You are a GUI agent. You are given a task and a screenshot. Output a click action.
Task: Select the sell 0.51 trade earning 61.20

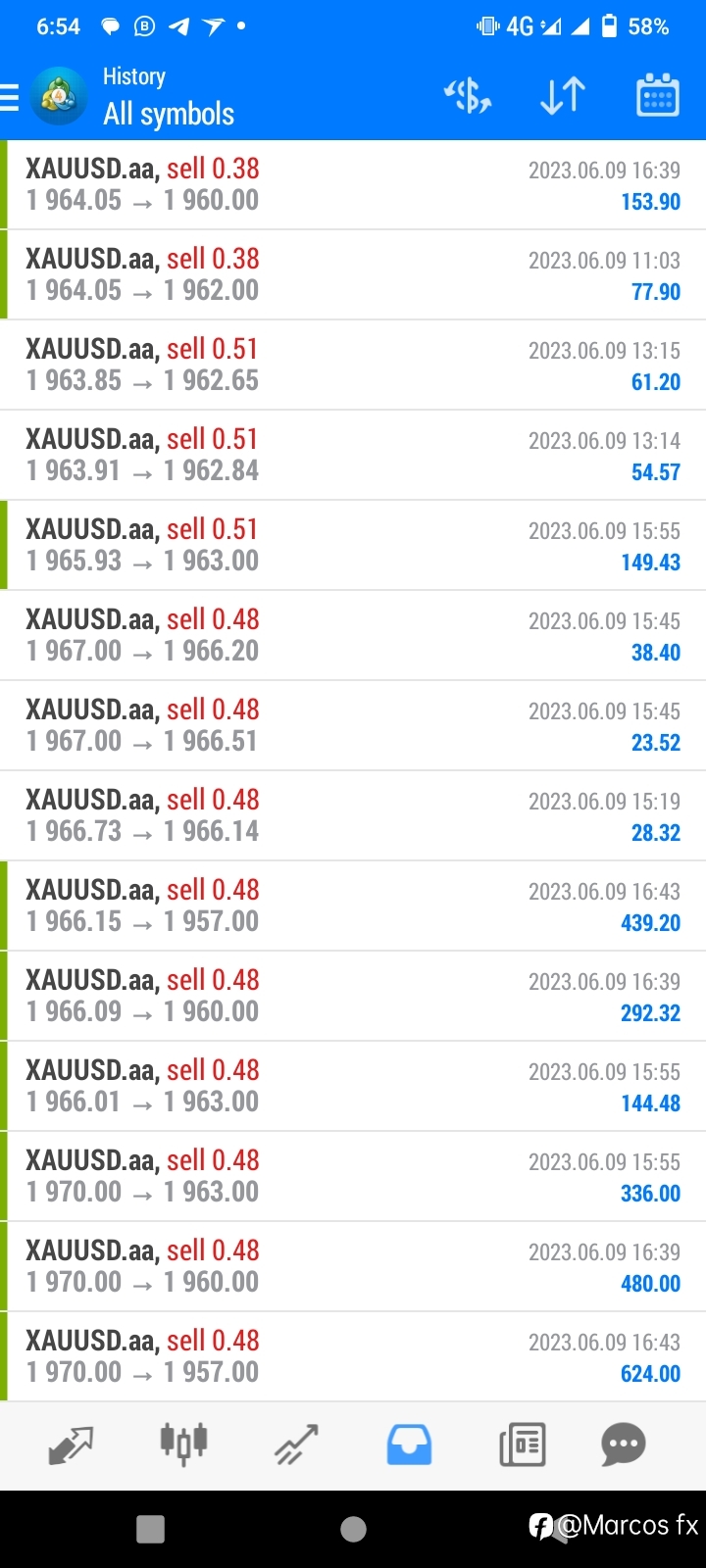click(353, 365)
